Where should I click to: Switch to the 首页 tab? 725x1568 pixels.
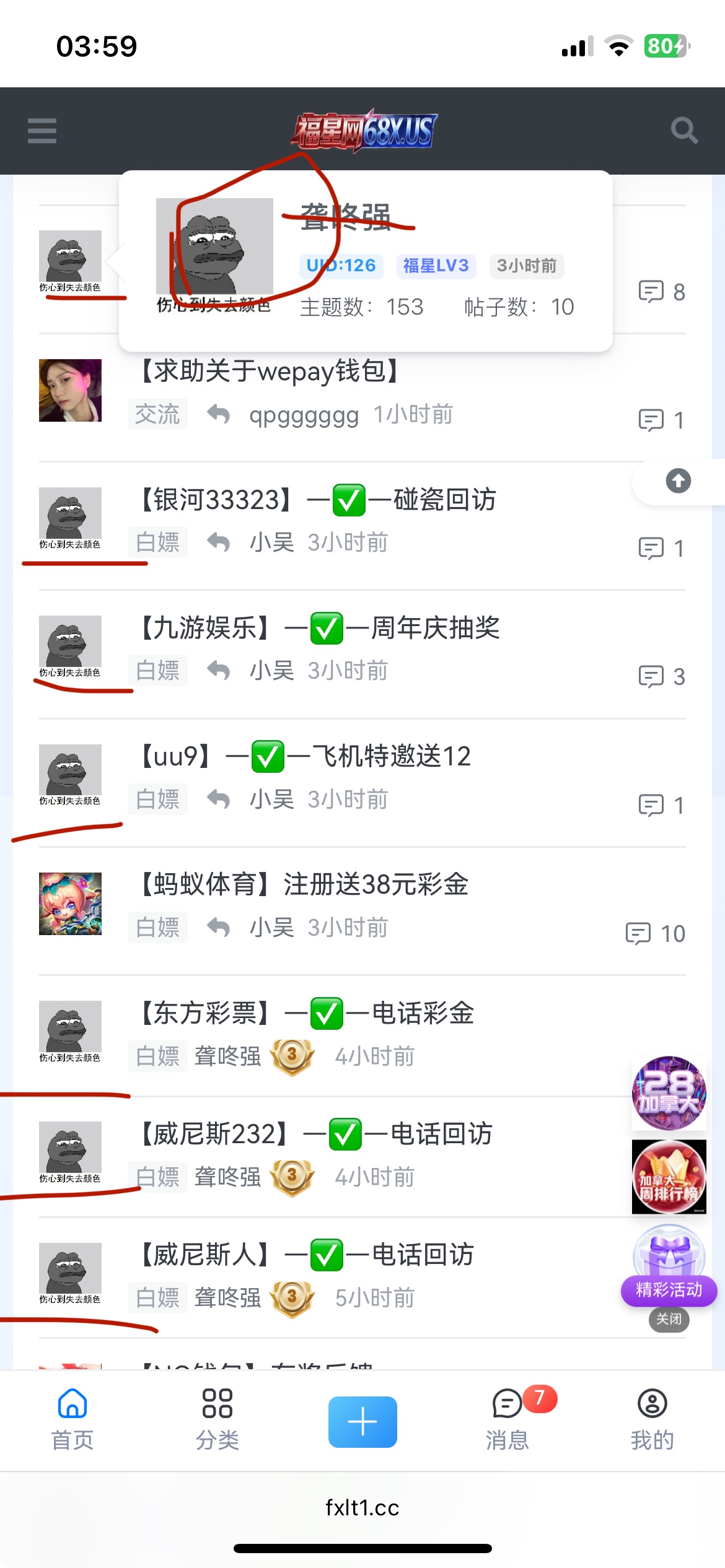[x=72, y=1419]
